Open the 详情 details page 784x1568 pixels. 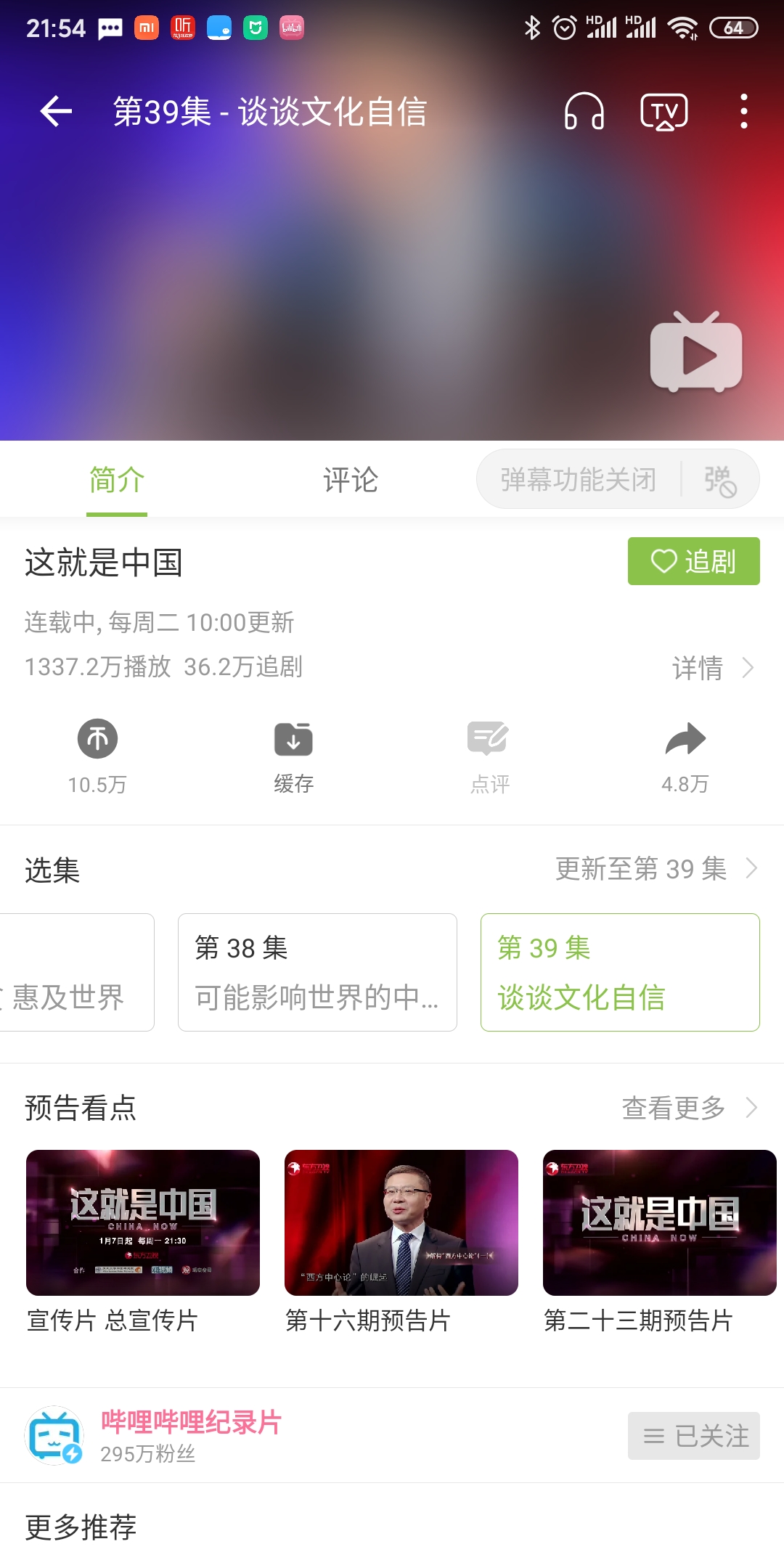coord(713,667)
